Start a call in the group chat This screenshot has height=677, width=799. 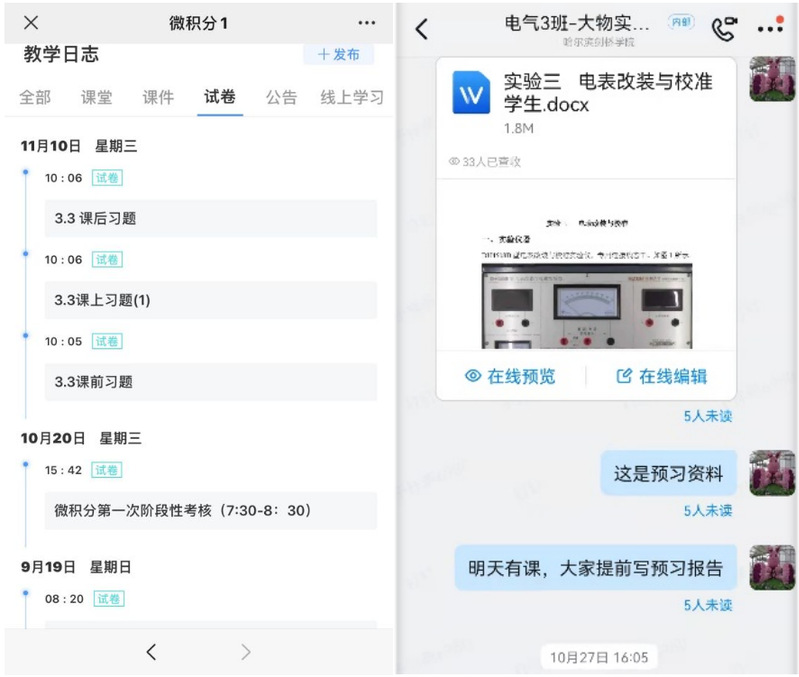pyautogui.click(x=723, y=28)
